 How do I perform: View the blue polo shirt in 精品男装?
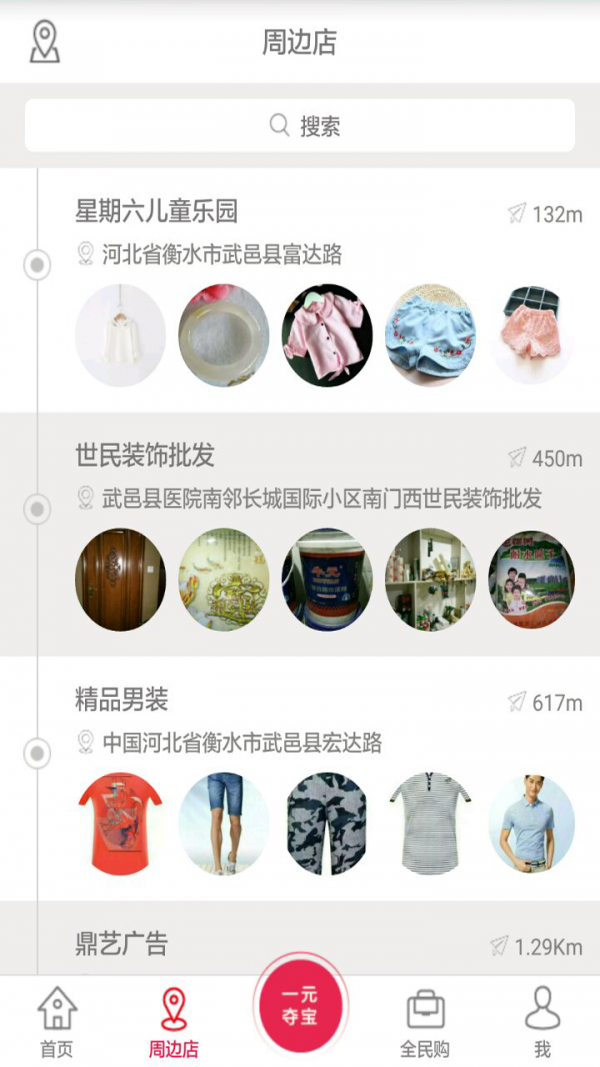532,823
